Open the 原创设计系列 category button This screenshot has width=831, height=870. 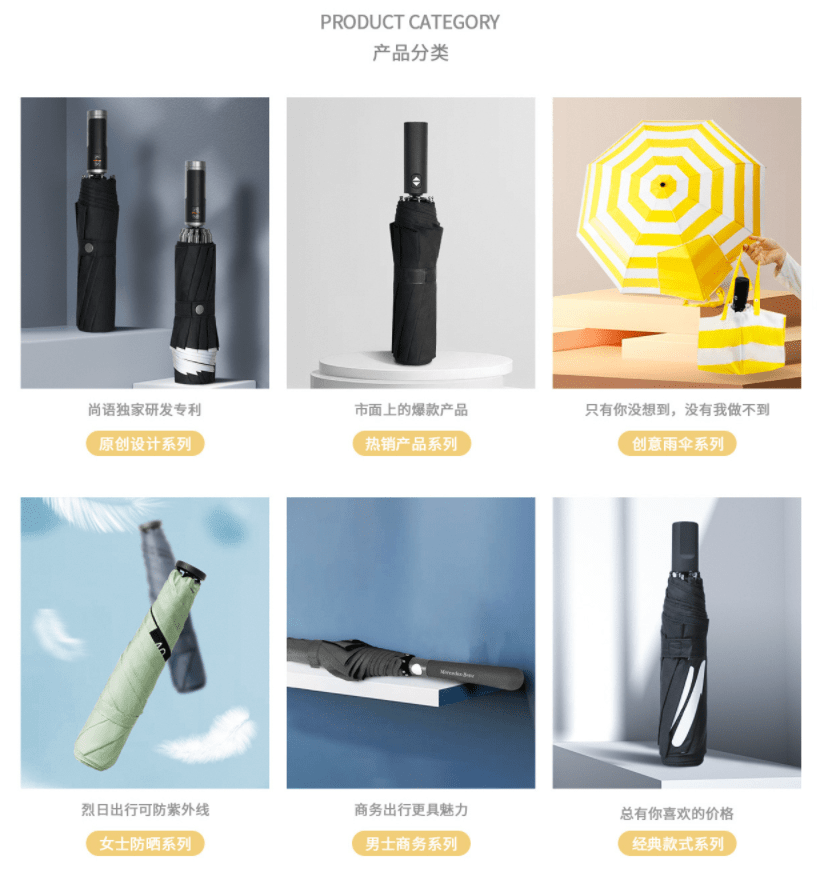click(144, 444)
